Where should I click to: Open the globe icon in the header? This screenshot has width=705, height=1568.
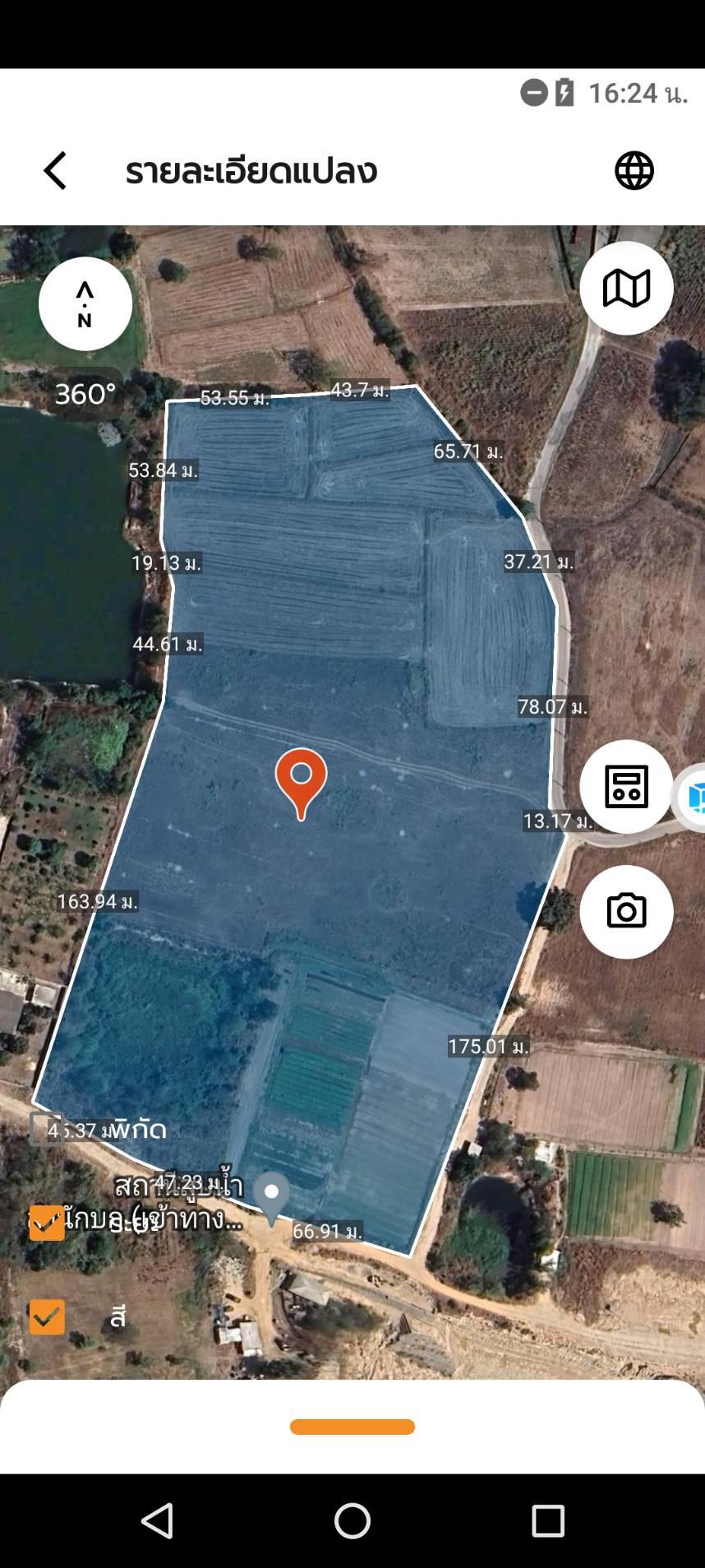coord(634,171)
